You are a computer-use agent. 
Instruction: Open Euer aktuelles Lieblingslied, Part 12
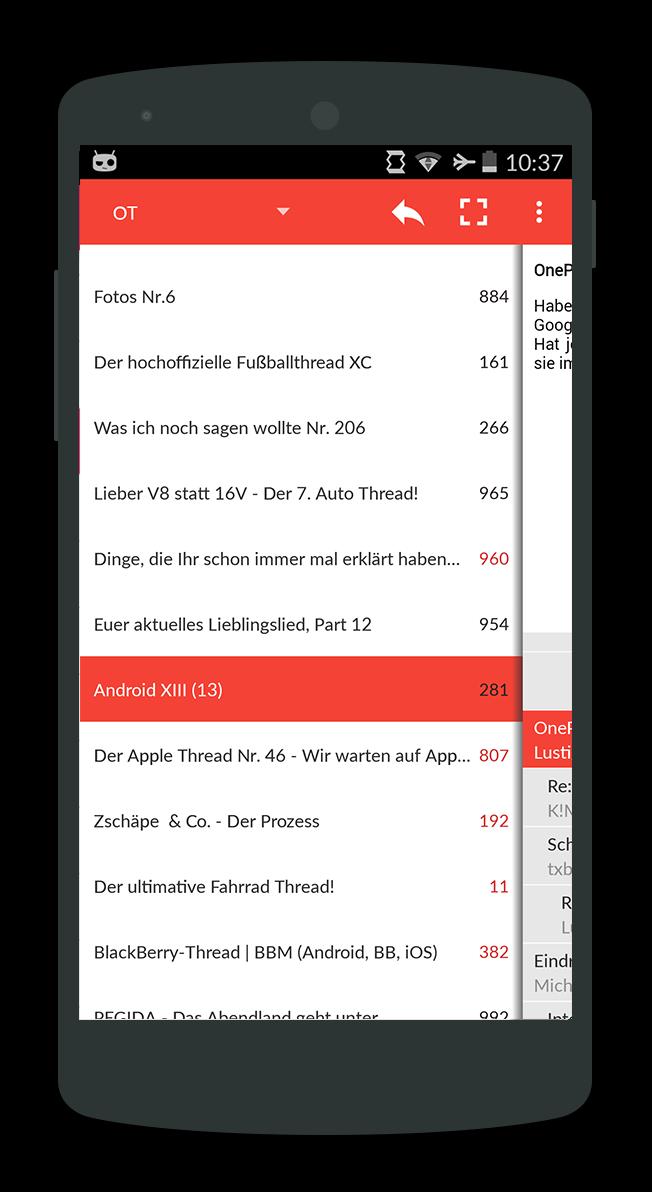(300, 624)
